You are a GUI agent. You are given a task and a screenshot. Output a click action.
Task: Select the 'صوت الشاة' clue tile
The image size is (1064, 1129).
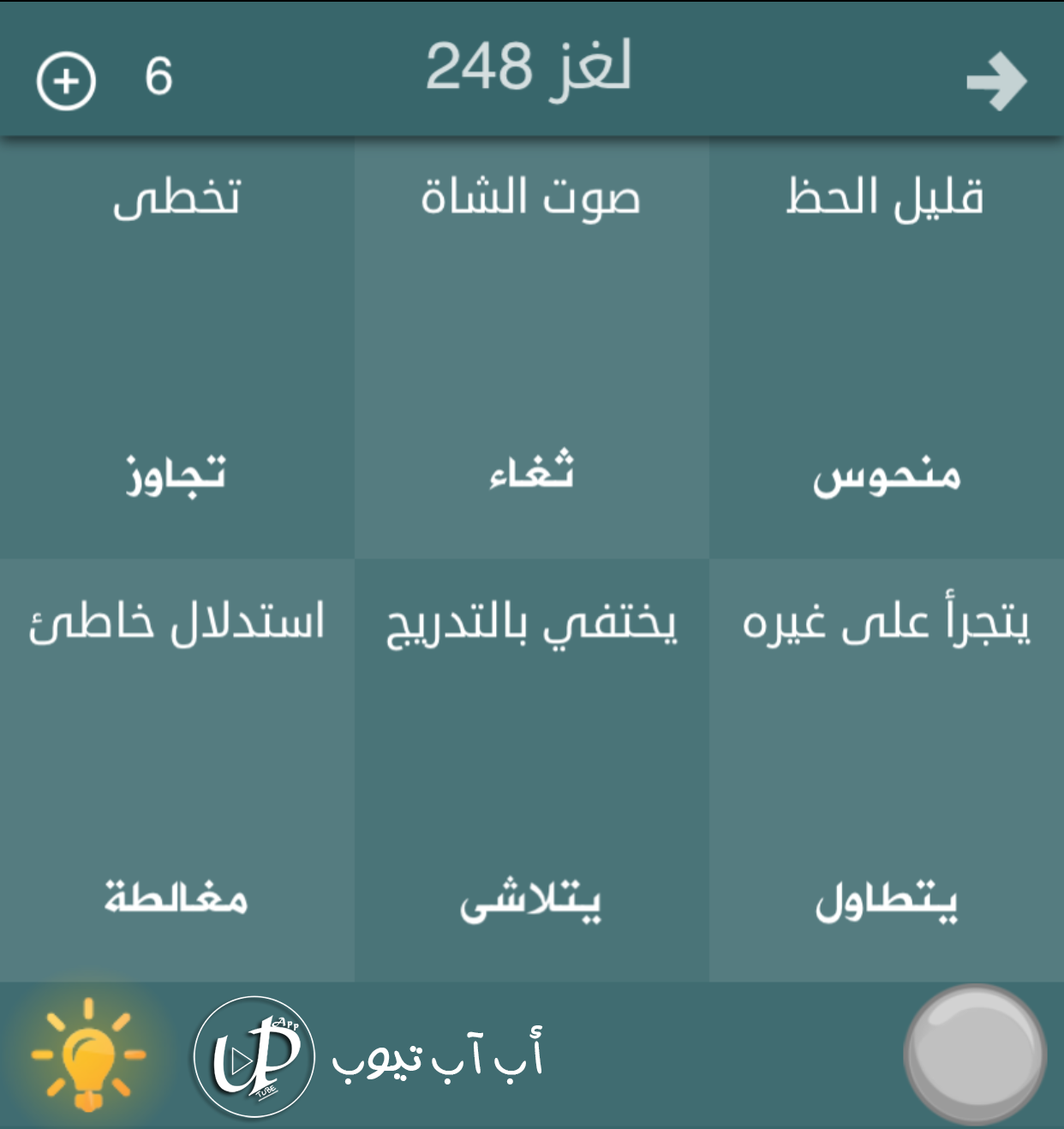531,347
